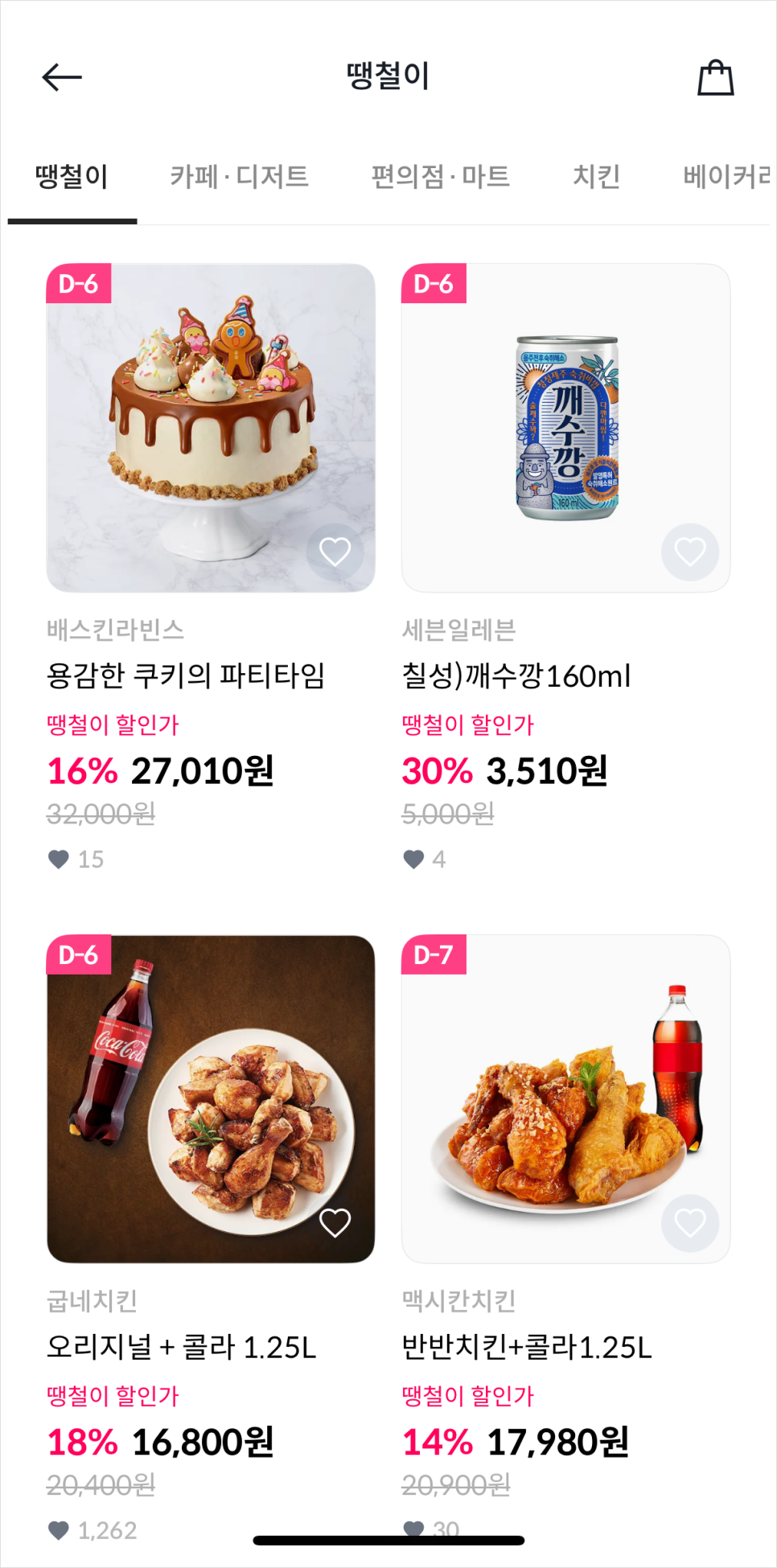This screenshot has height=1568, width=777.
Task: Switch to the 치킨 tab
Action: (596, 177)
